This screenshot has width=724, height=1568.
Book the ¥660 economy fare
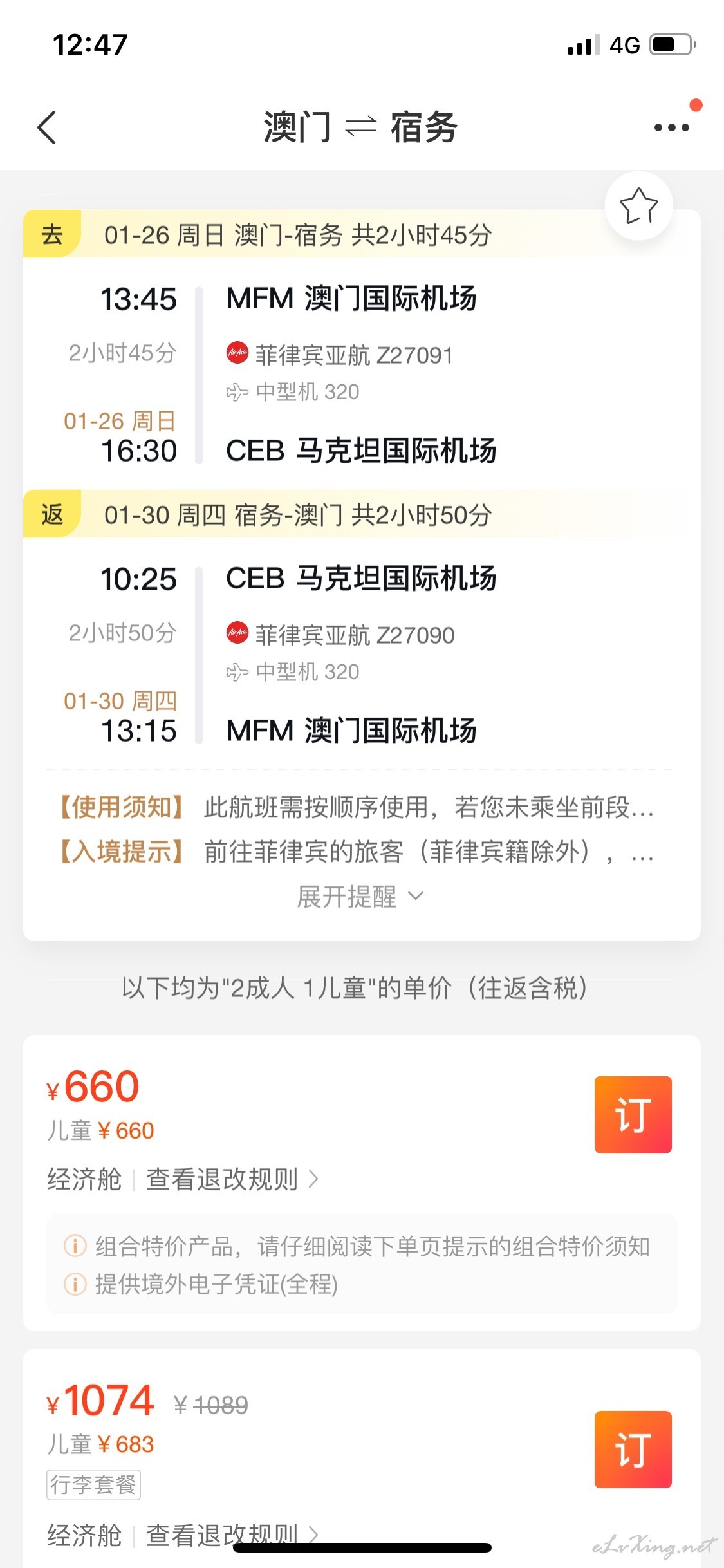pos(633,1114)
